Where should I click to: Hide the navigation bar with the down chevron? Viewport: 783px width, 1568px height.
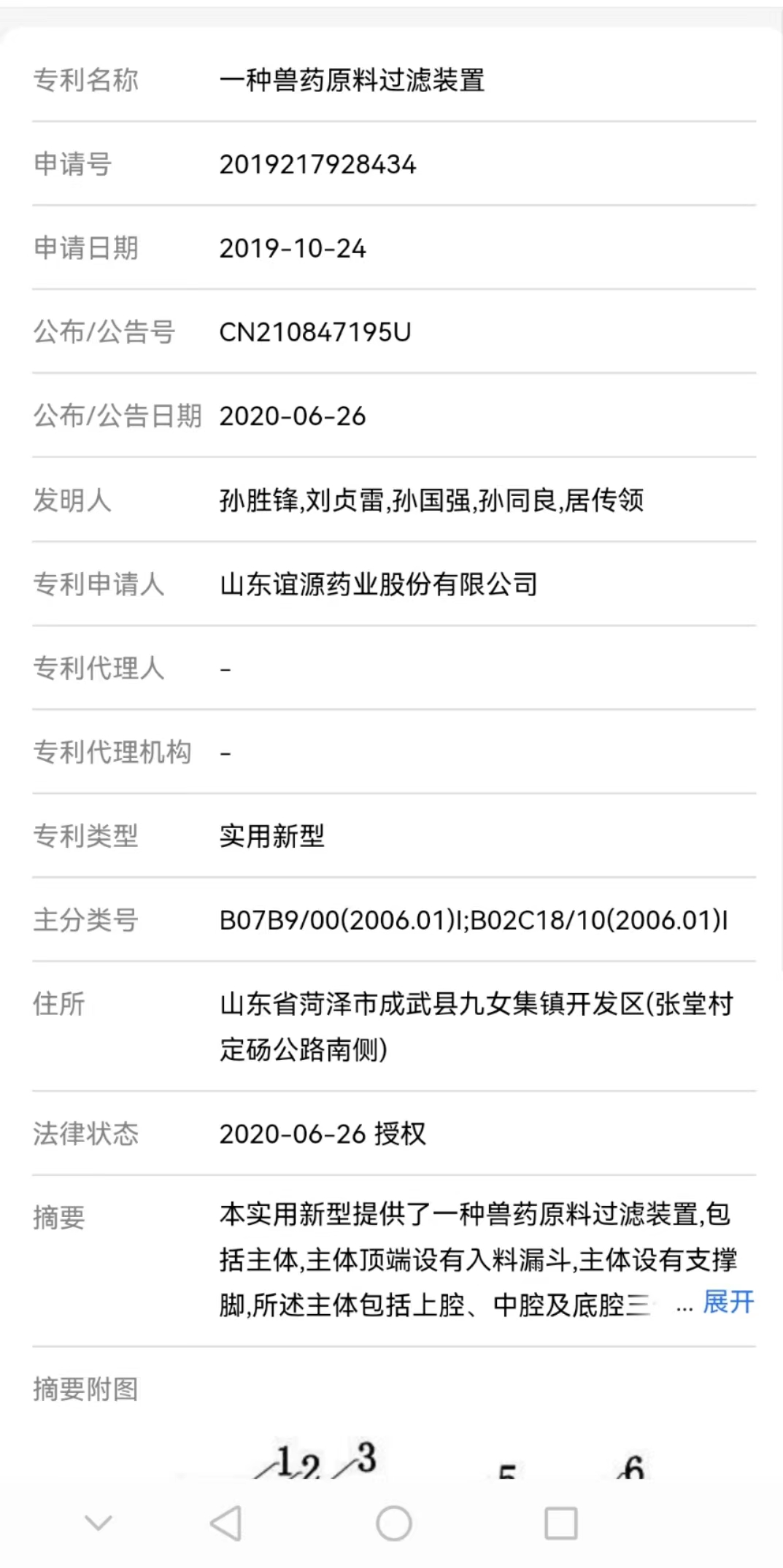(99, 1523)
